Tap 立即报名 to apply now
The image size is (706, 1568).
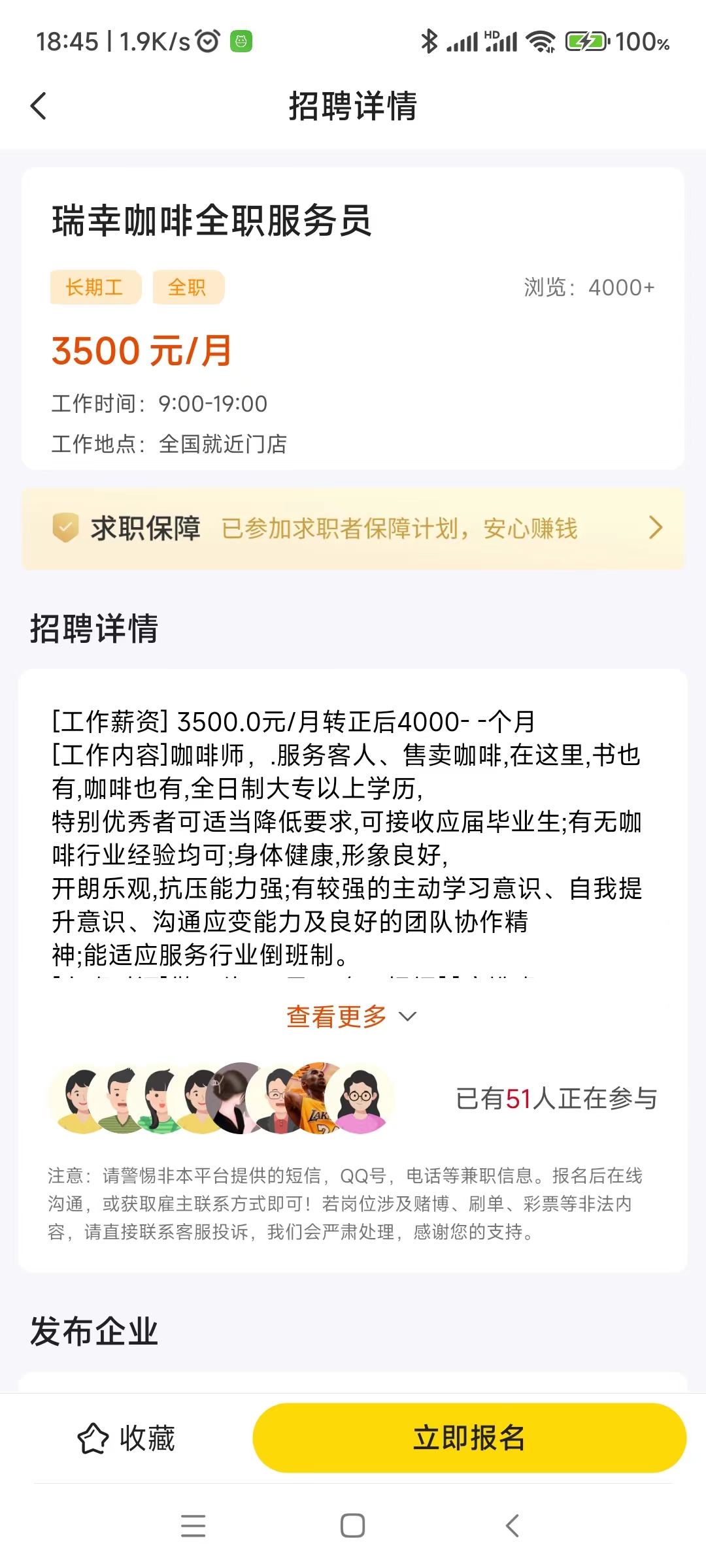469,1438
